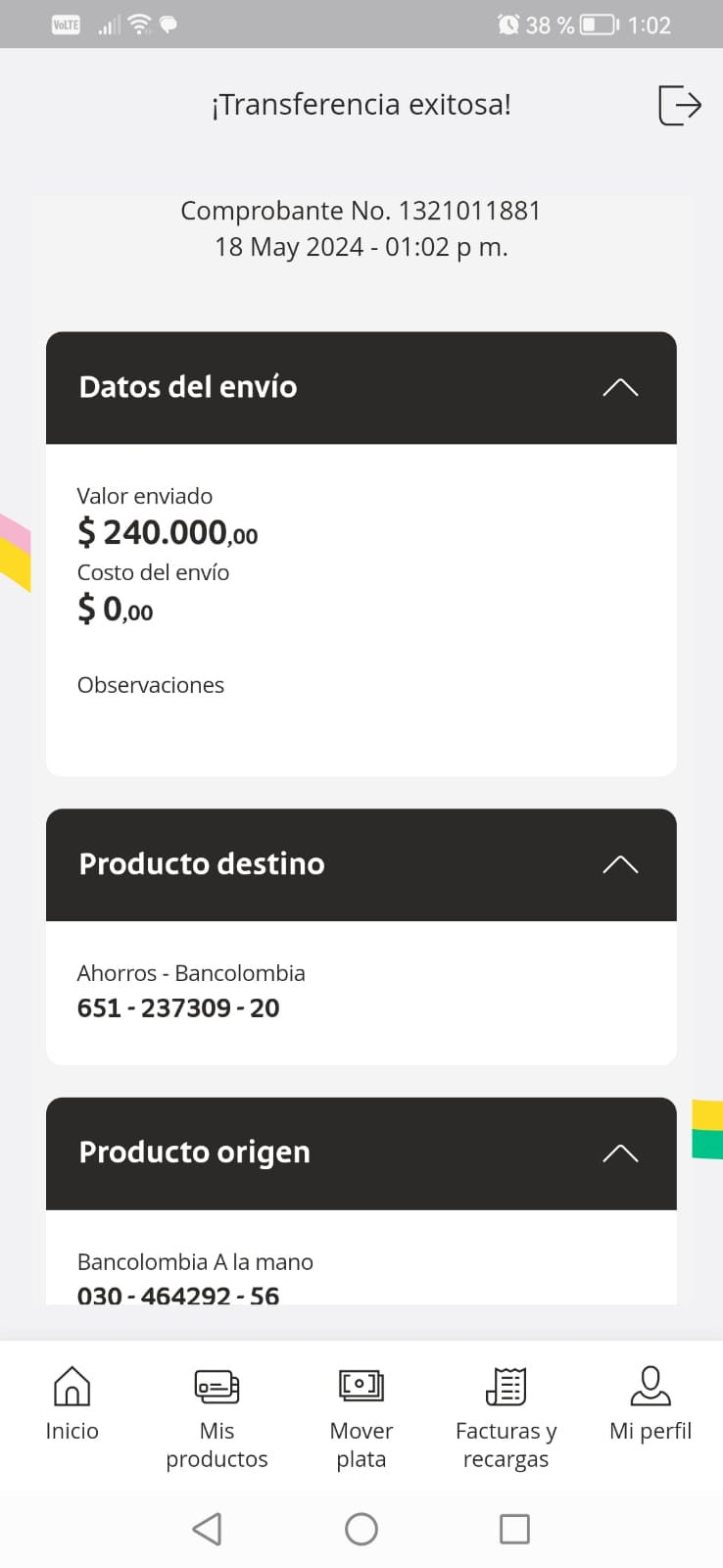
Task: Tap the logout icon in the header
Action: point(680,105)
